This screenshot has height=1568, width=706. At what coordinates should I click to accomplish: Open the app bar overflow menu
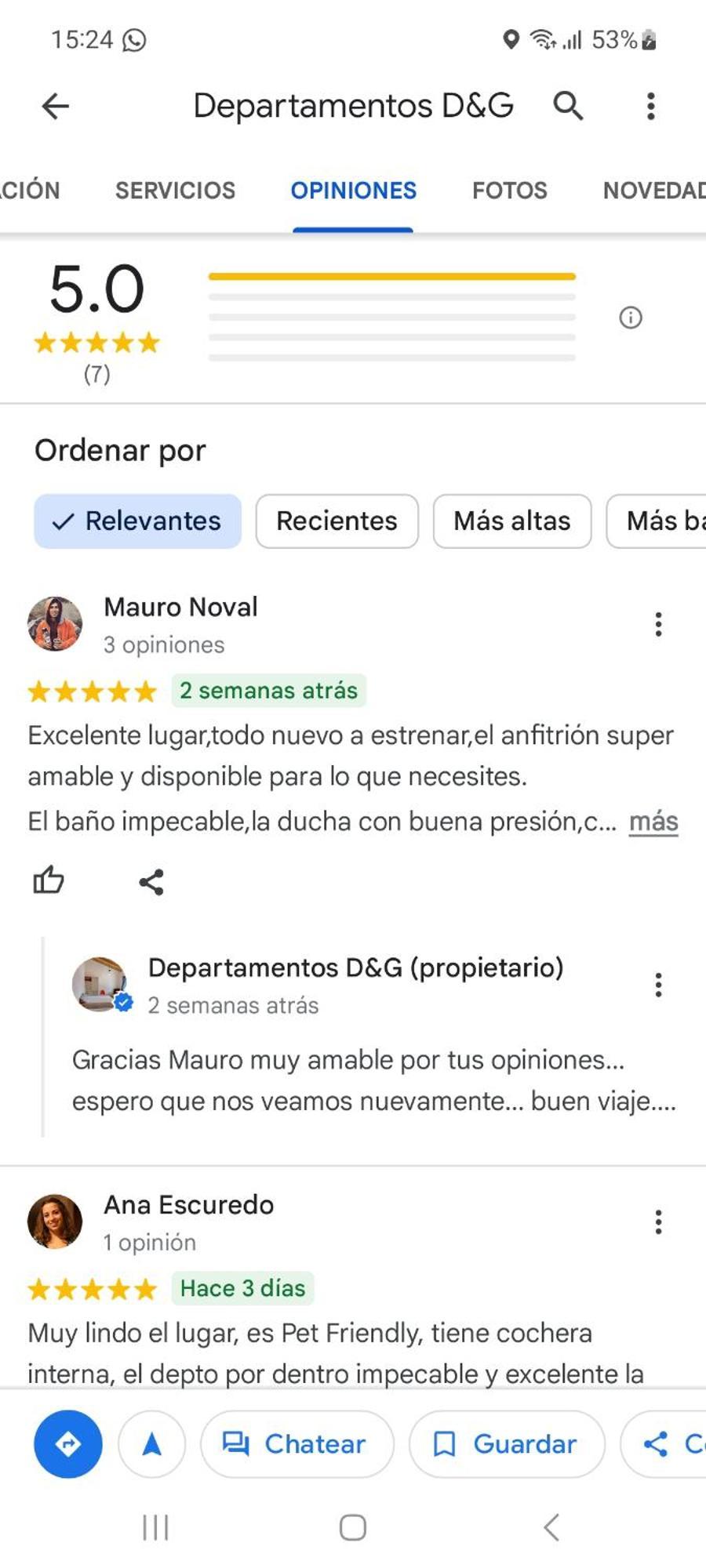[650, 106]
